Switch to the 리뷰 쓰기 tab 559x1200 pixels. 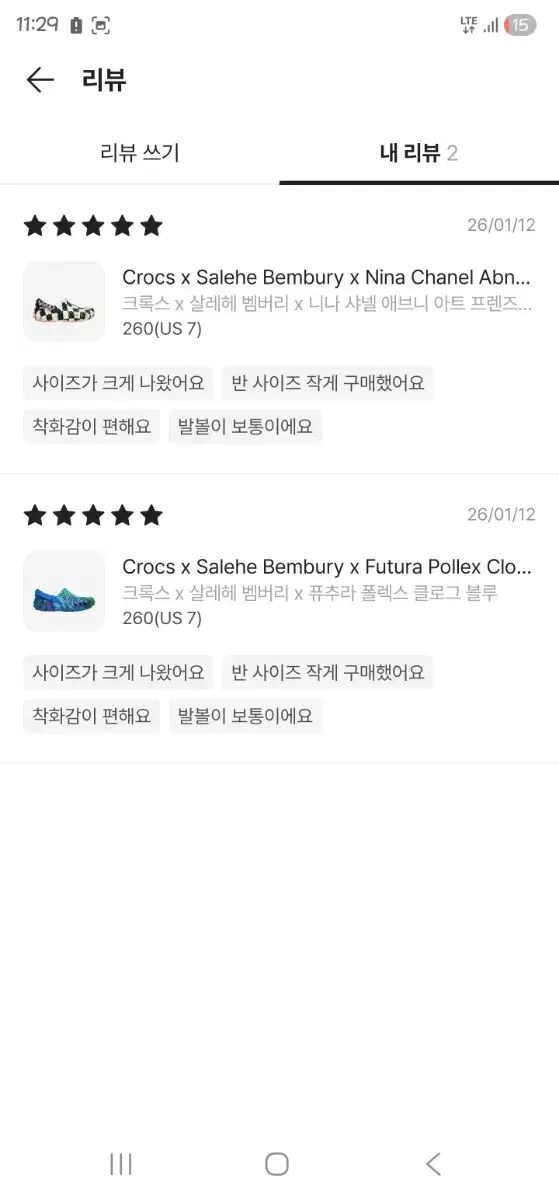pyautogui.click(x=140, y=153)
